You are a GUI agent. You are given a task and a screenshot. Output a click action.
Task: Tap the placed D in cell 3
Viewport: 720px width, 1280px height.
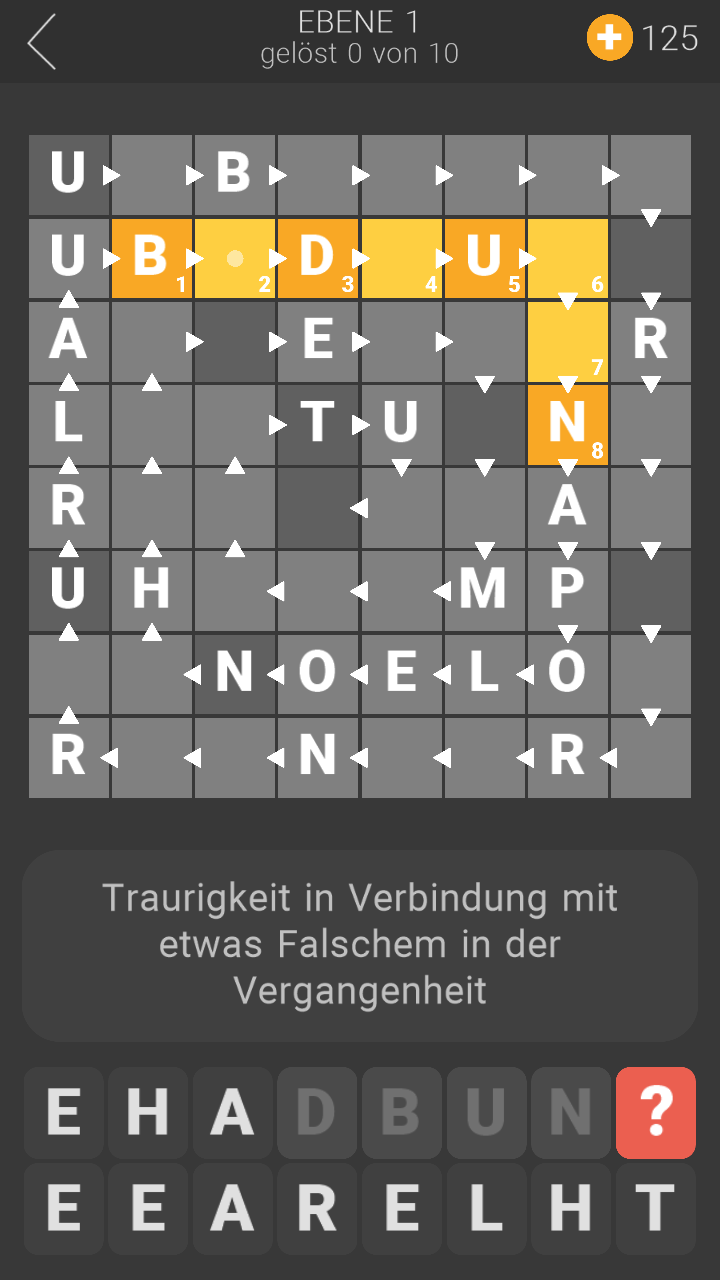point(317,258)
